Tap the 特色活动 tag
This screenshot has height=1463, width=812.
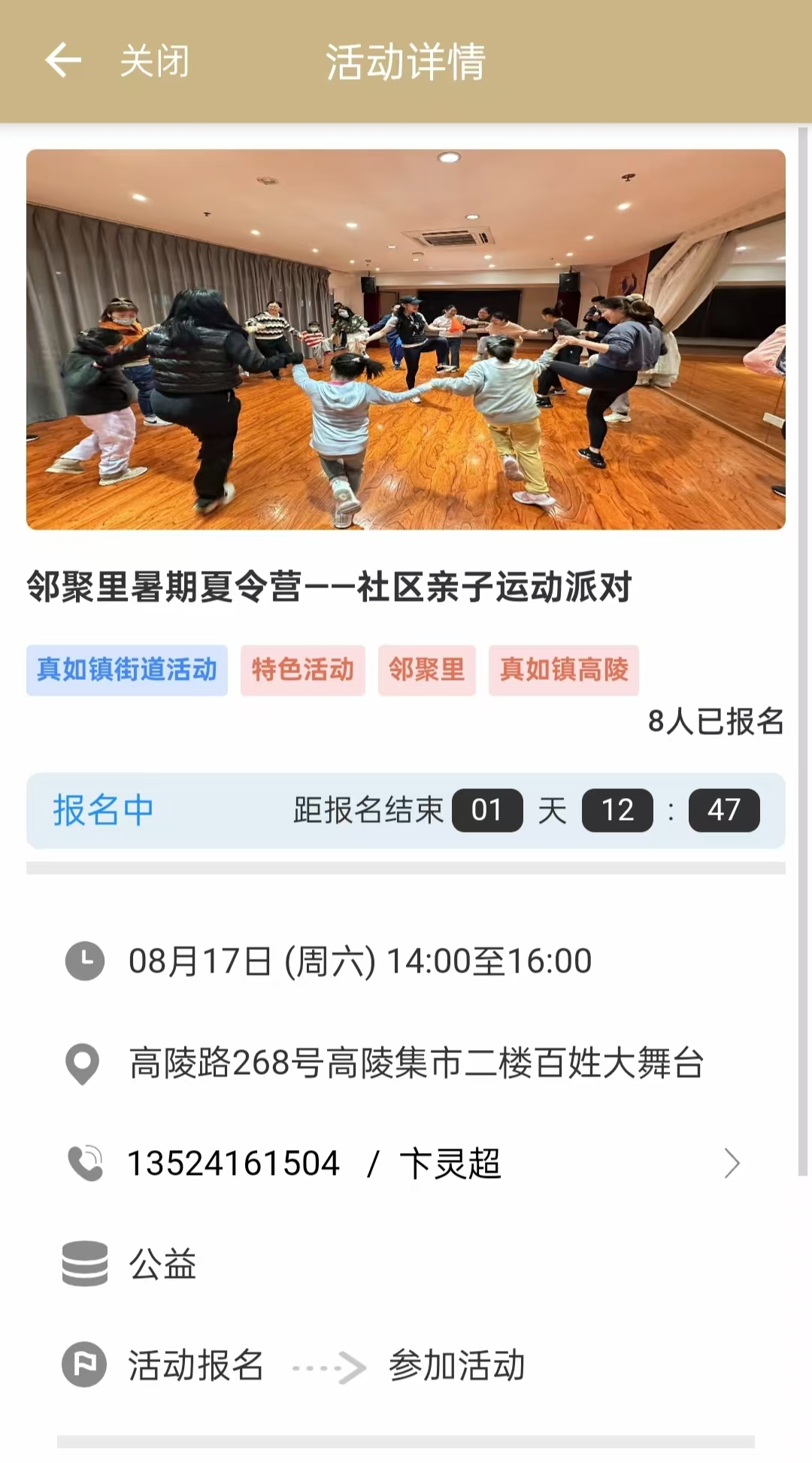tap(302, 669)
